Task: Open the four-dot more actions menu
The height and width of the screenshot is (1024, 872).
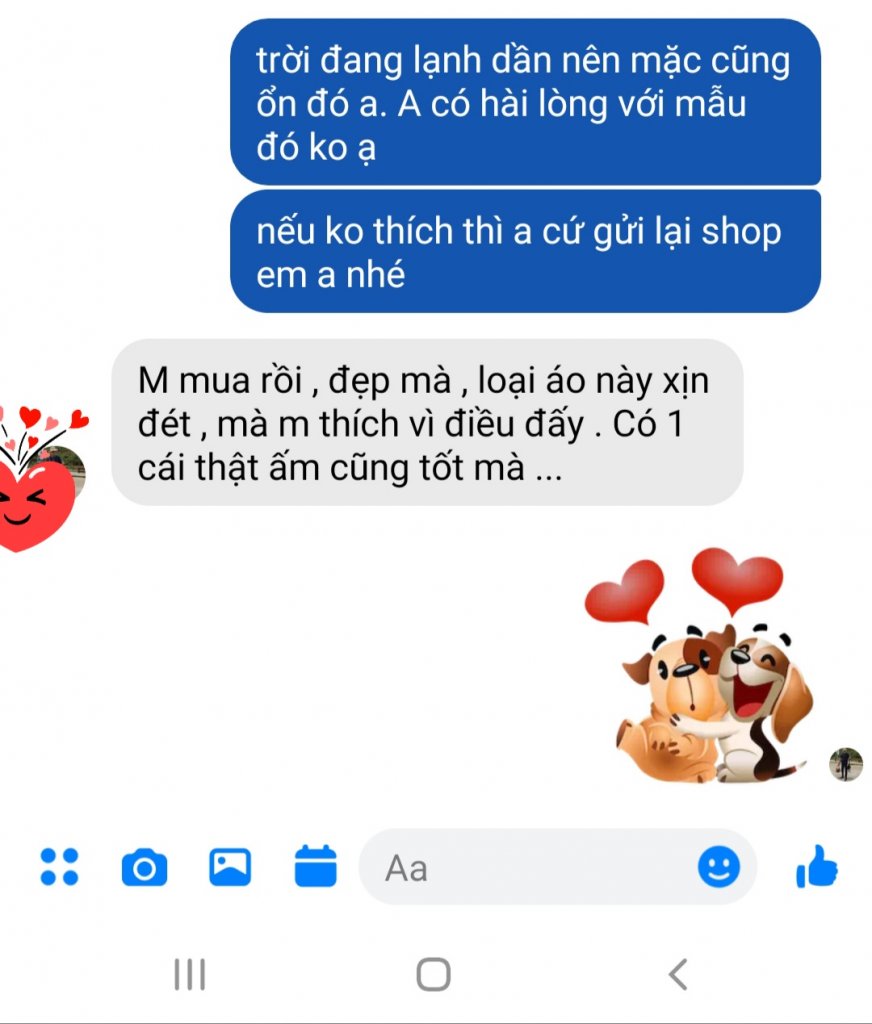Action: tap(59, 867)
